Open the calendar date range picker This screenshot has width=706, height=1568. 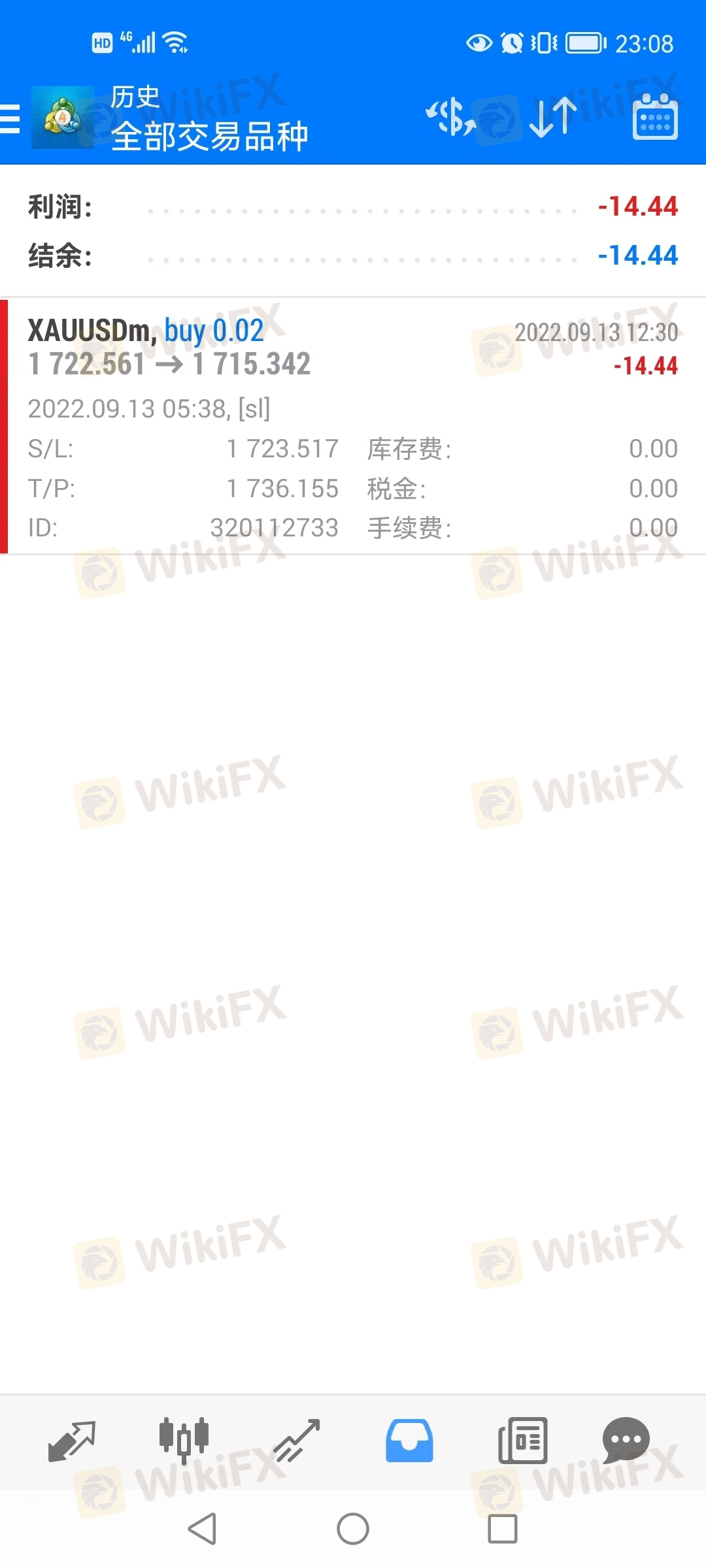click(x=655, y=118)
